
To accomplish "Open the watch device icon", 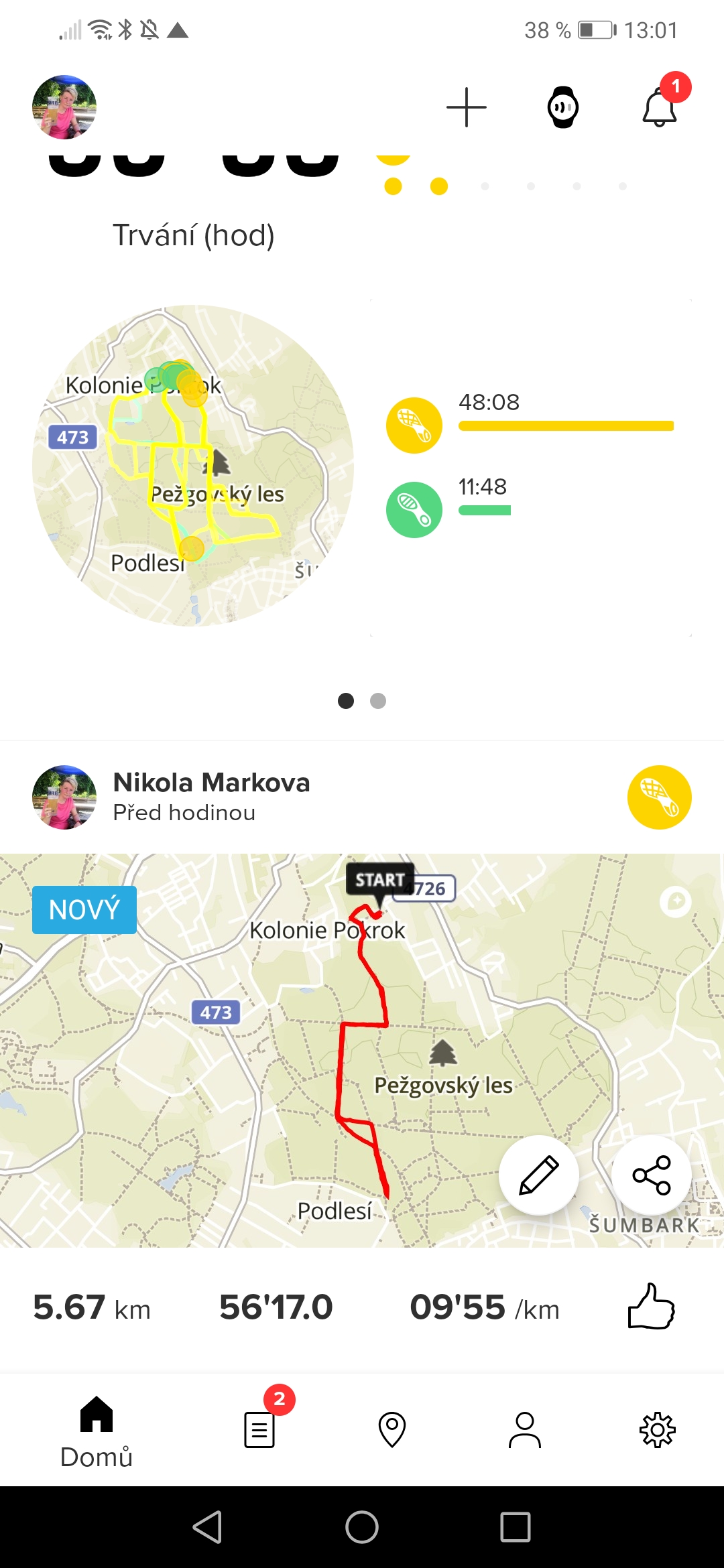I will click(563, 107).
